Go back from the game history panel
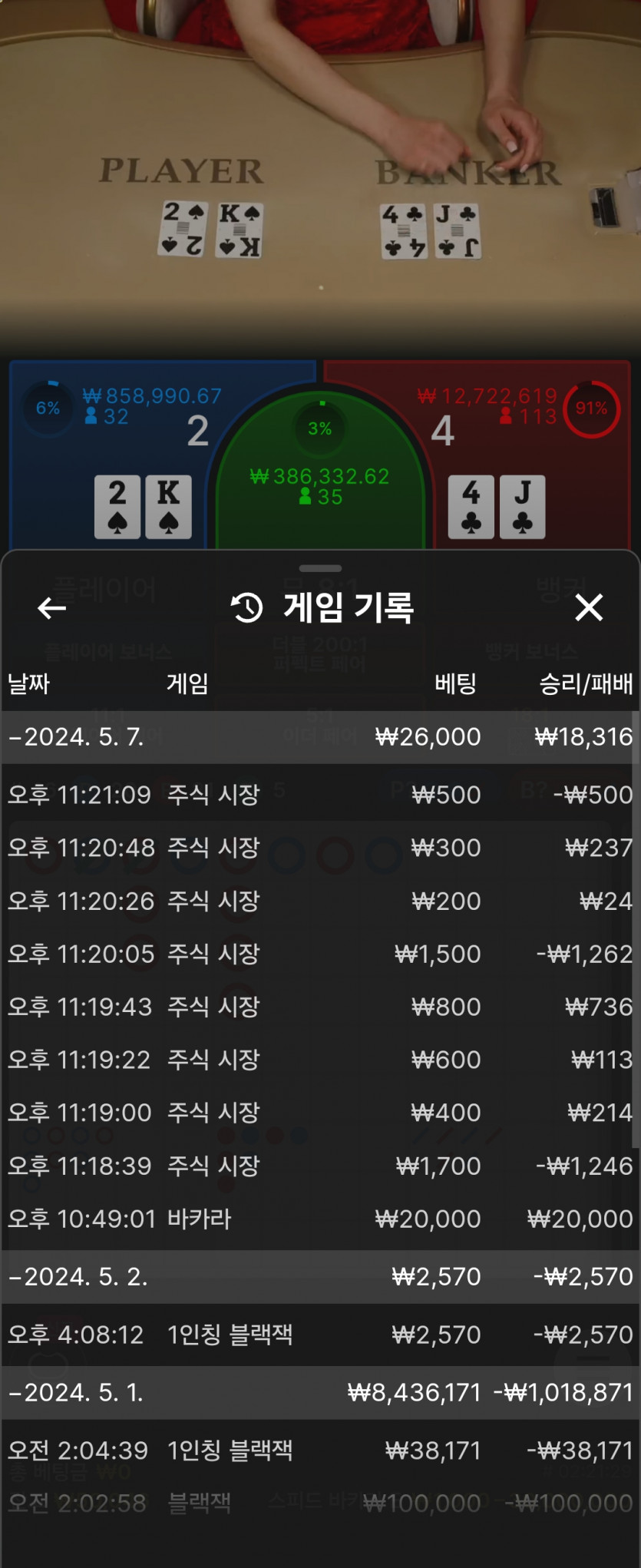Viewport: 641px width, 1568px height. 51,608
